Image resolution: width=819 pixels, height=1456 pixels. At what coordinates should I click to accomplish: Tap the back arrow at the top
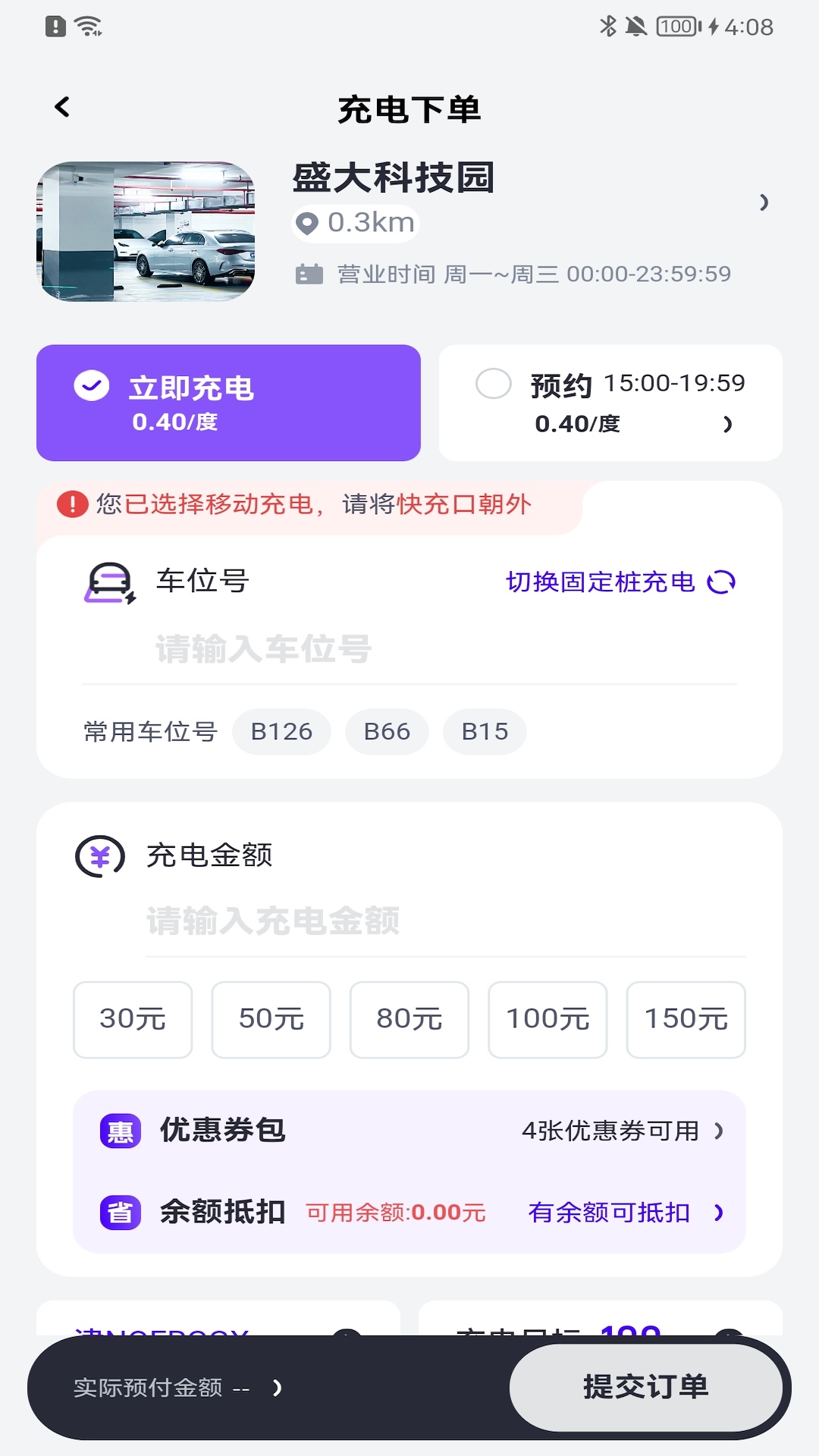(62, 107)
